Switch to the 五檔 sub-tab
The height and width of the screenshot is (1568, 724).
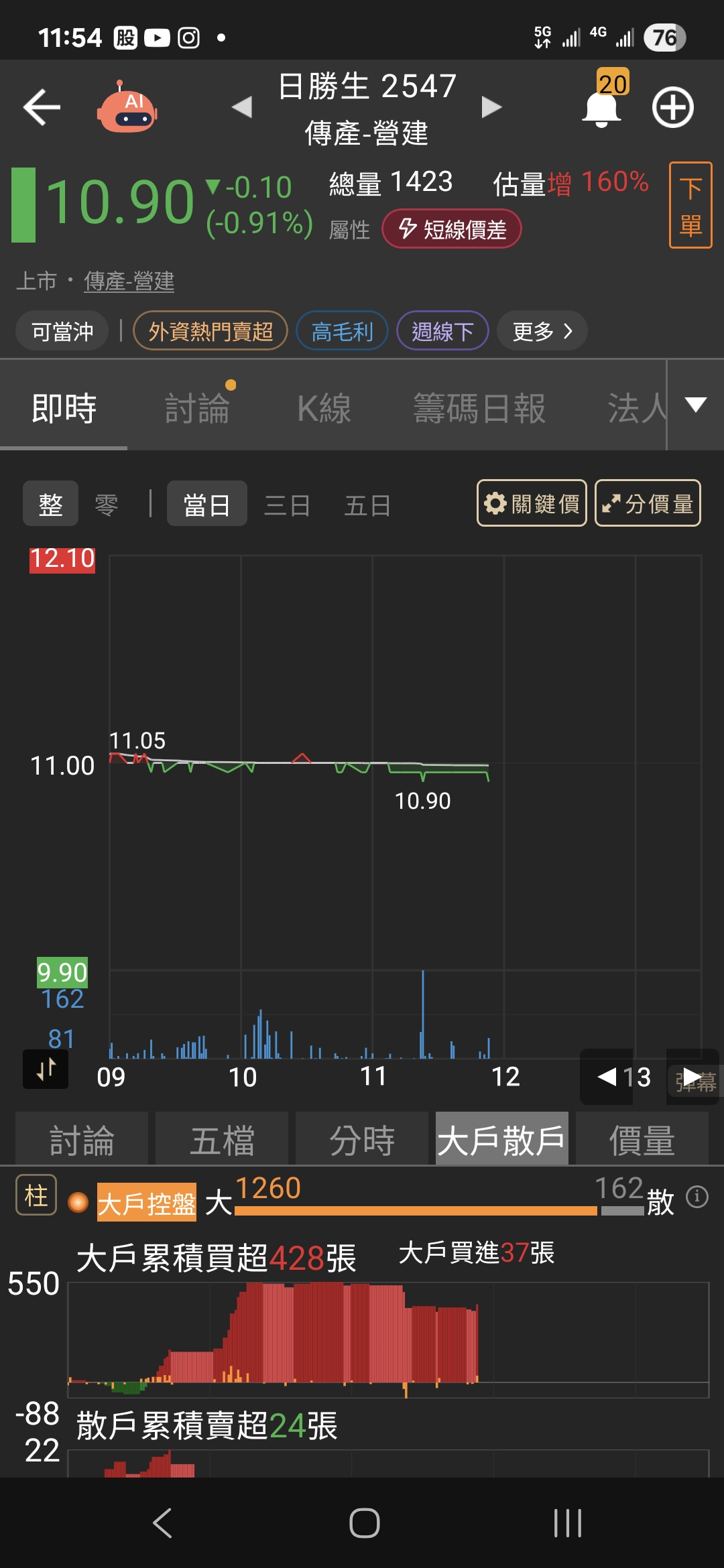[222, 1140]
